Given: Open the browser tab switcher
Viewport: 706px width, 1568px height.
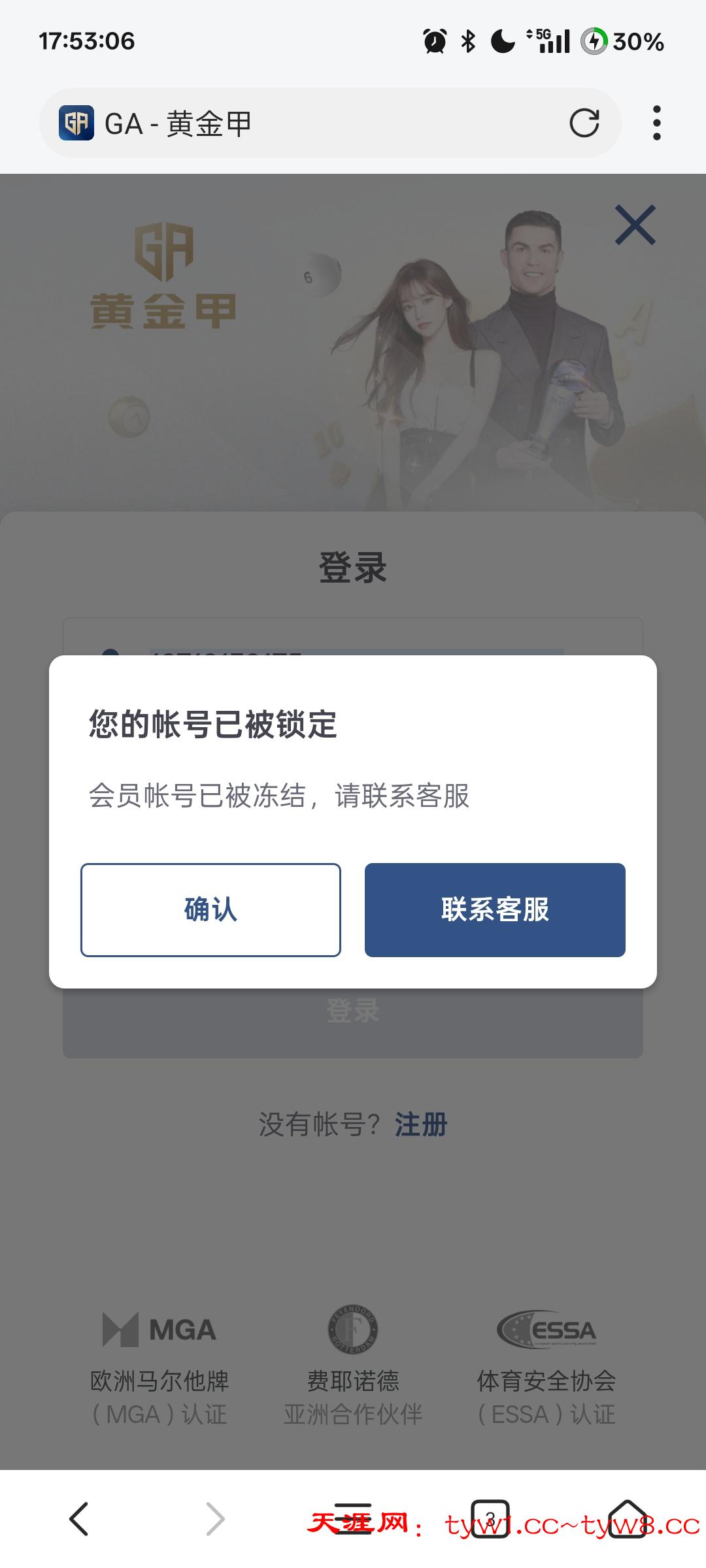Looking at the screenshot, I should (x=490, y=1518).
